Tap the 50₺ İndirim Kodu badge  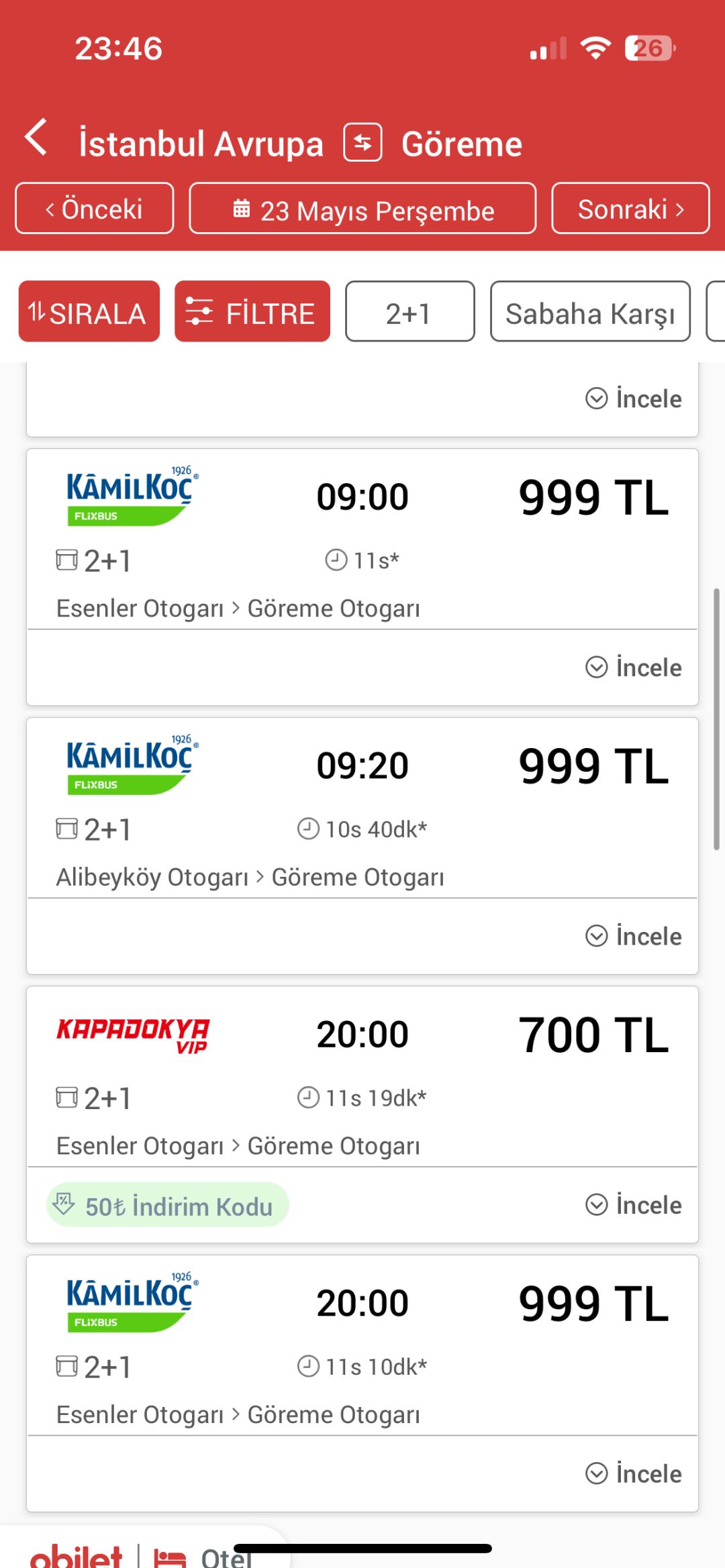(168, 1206)
